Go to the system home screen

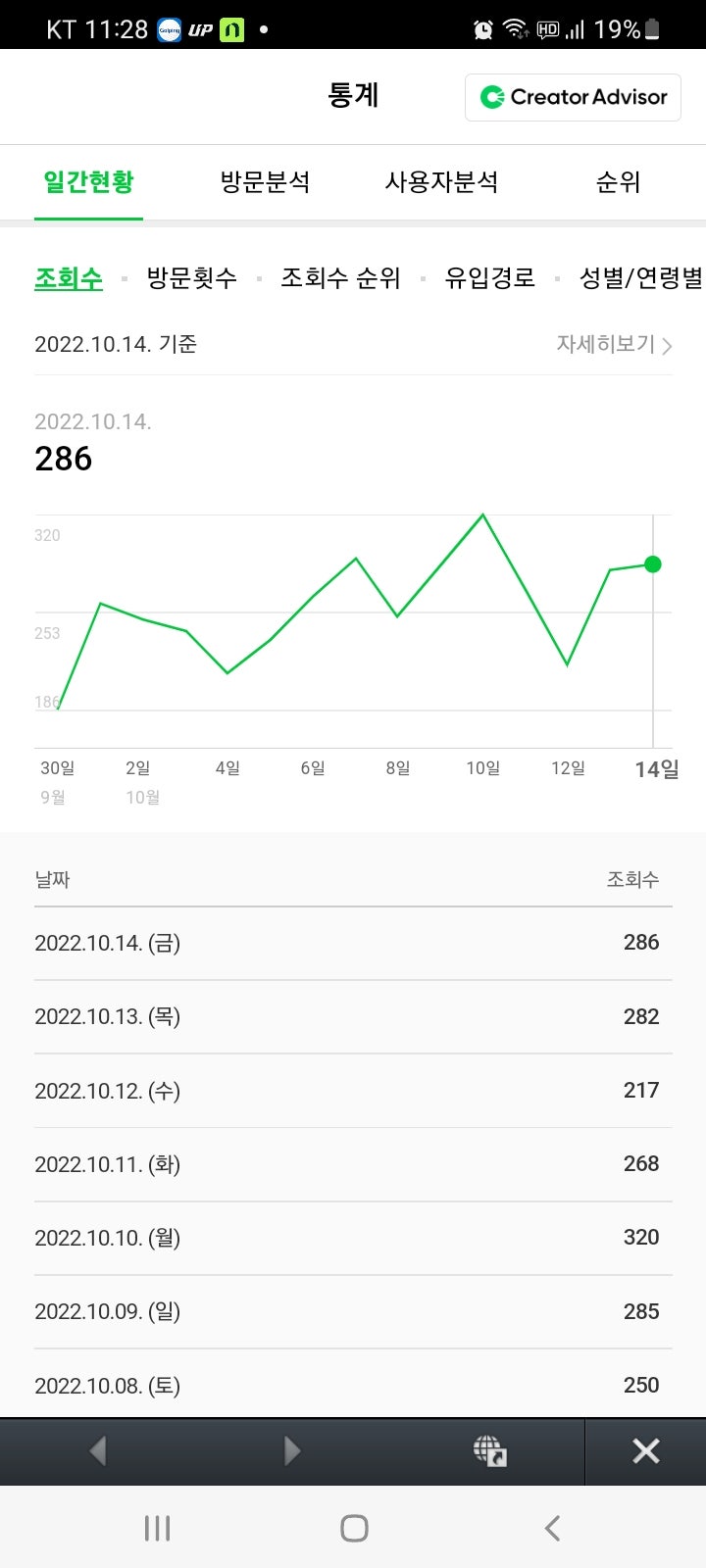pyautogui.click(x=354, y=1528)
